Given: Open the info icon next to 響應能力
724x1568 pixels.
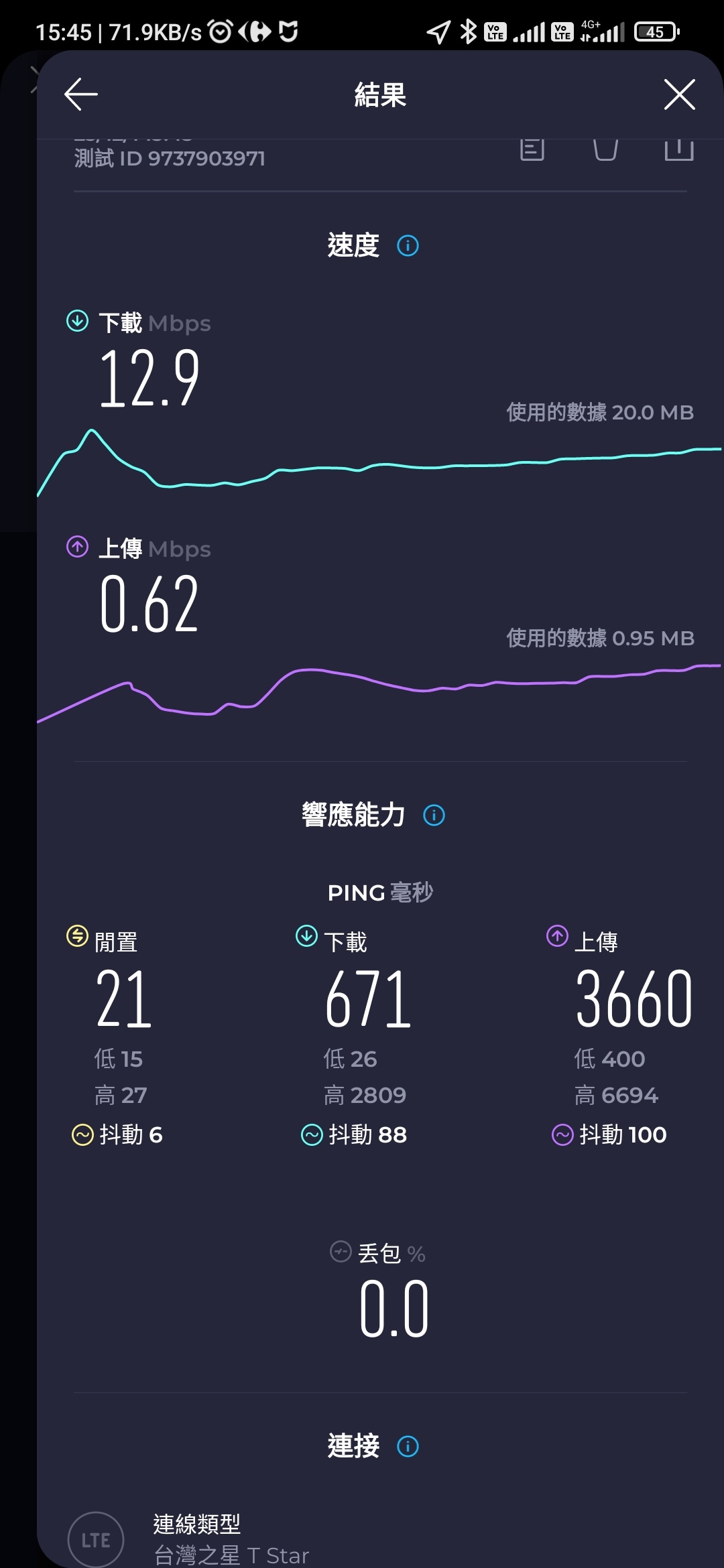Looking at the screenshot, I should (x=434, y=815).
